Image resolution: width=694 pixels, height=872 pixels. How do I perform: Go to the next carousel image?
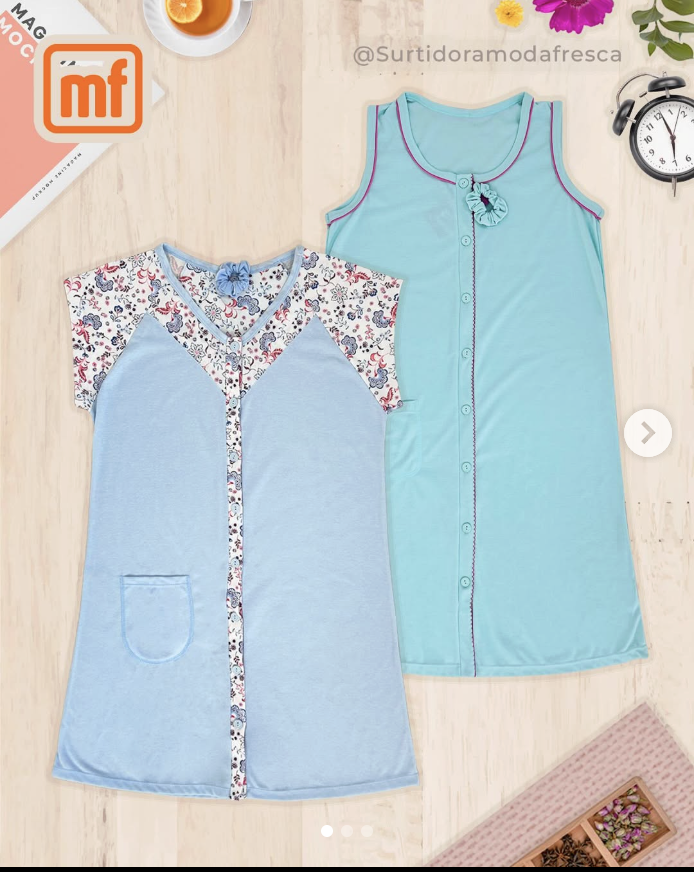(x=648, y=433)
